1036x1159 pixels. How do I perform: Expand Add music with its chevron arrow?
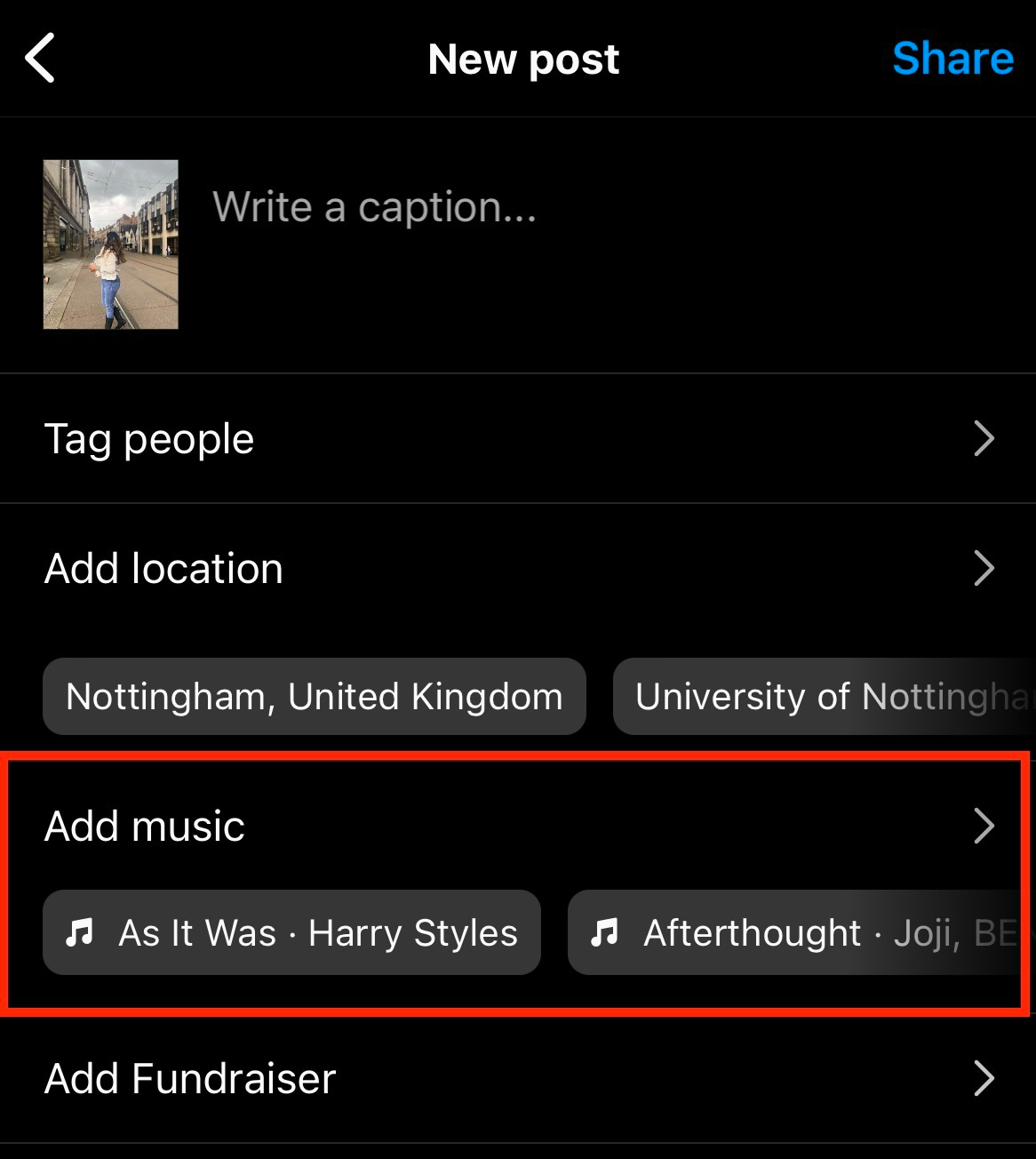[984, 826]
